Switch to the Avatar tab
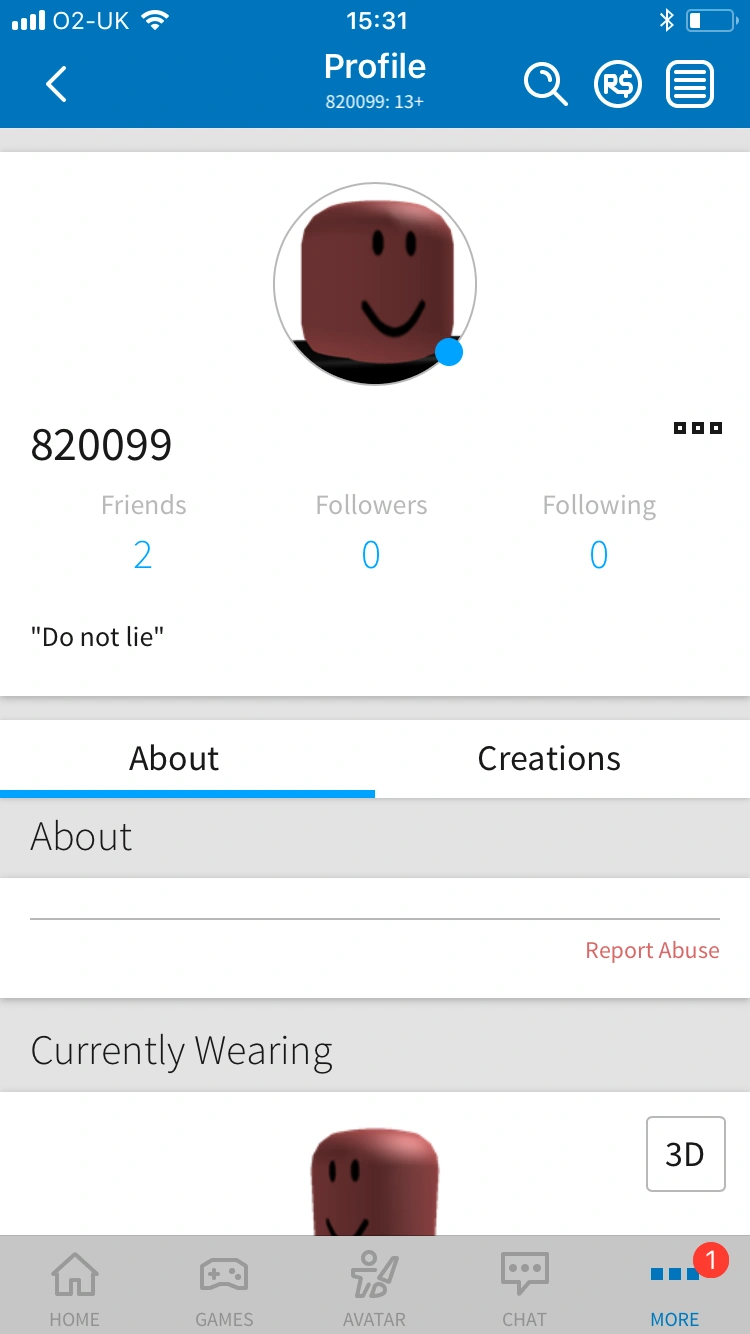The height and width of the screenshot is (1334, 750). pos(375,1286)
